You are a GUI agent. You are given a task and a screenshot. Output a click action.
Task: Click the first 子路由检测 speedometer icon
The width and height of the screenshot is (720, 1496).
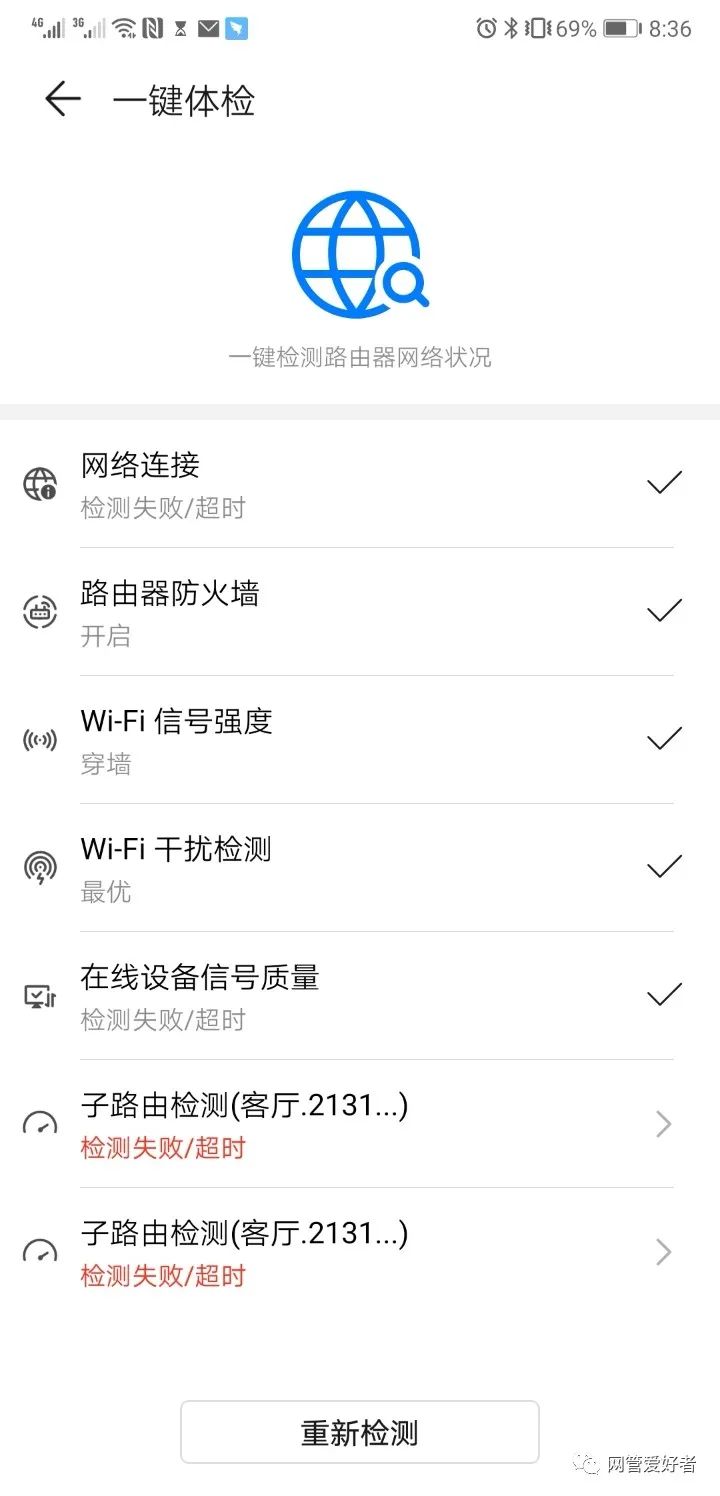pyautogui.click(x=39, y=1124)
